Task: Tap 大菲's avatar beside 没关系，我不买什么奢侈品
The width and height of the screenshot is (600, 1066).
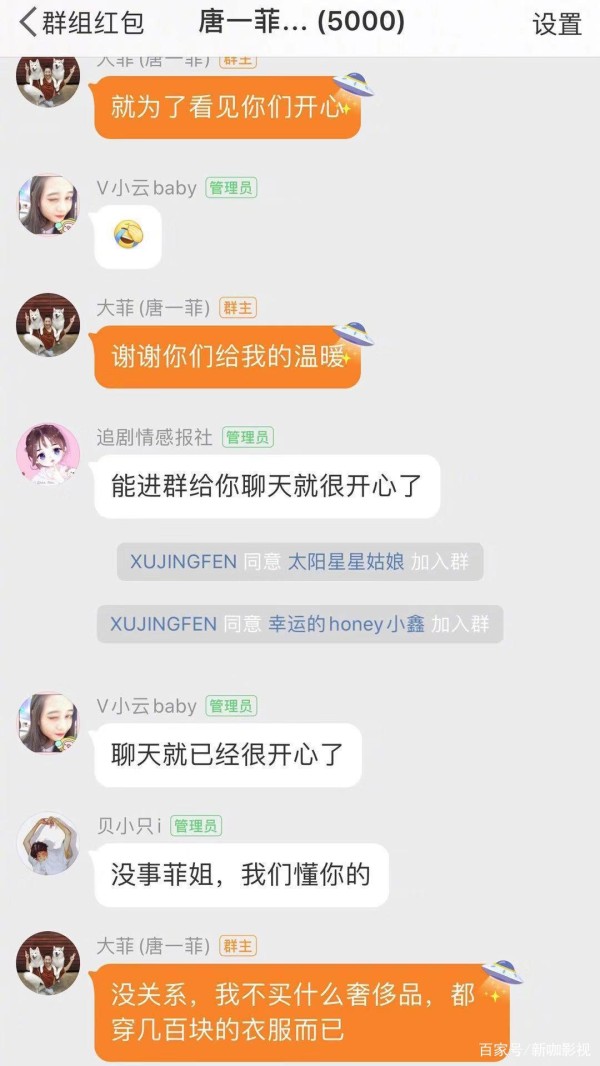Action: (x=48, y=963)
